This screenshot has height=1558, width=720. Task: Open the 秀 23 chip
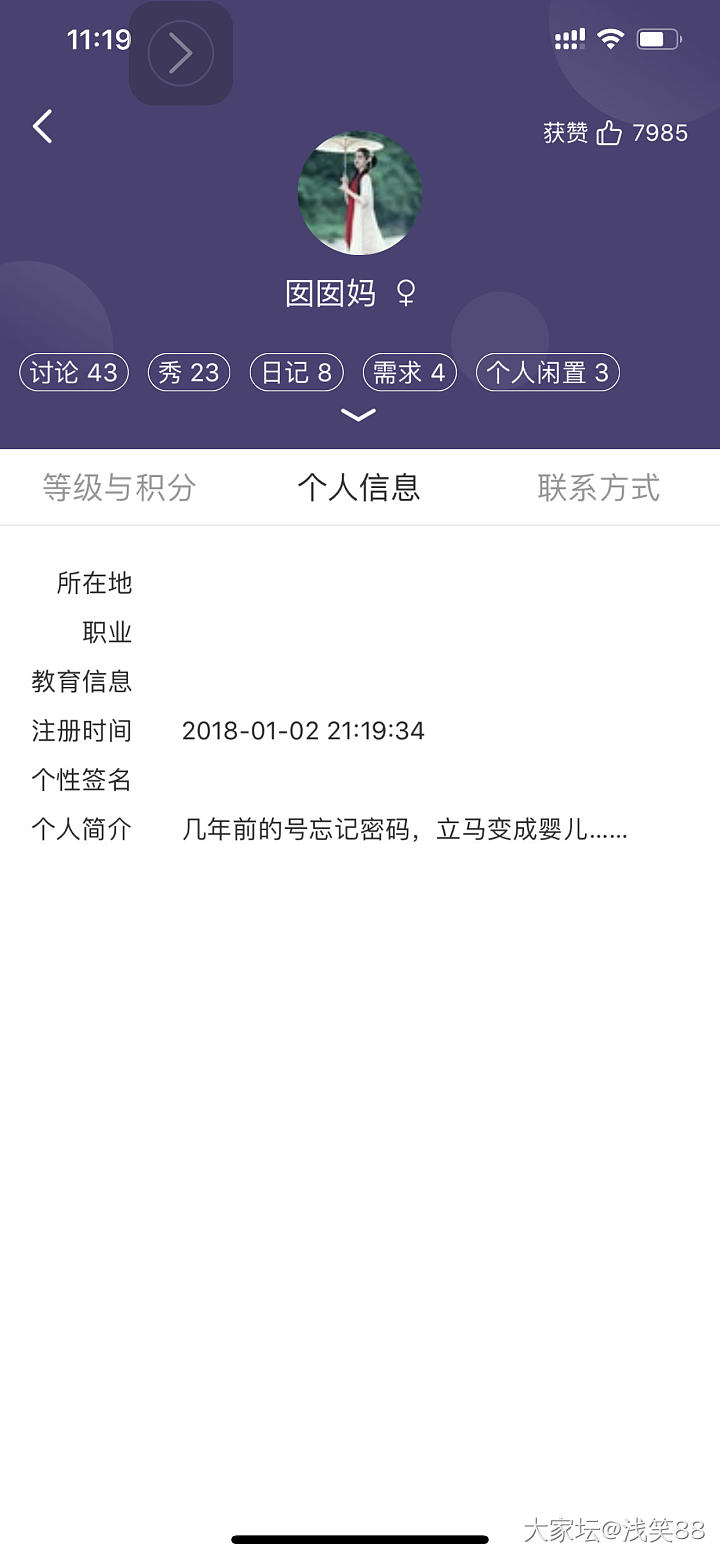pyautogui.click(x=189, y=373)
